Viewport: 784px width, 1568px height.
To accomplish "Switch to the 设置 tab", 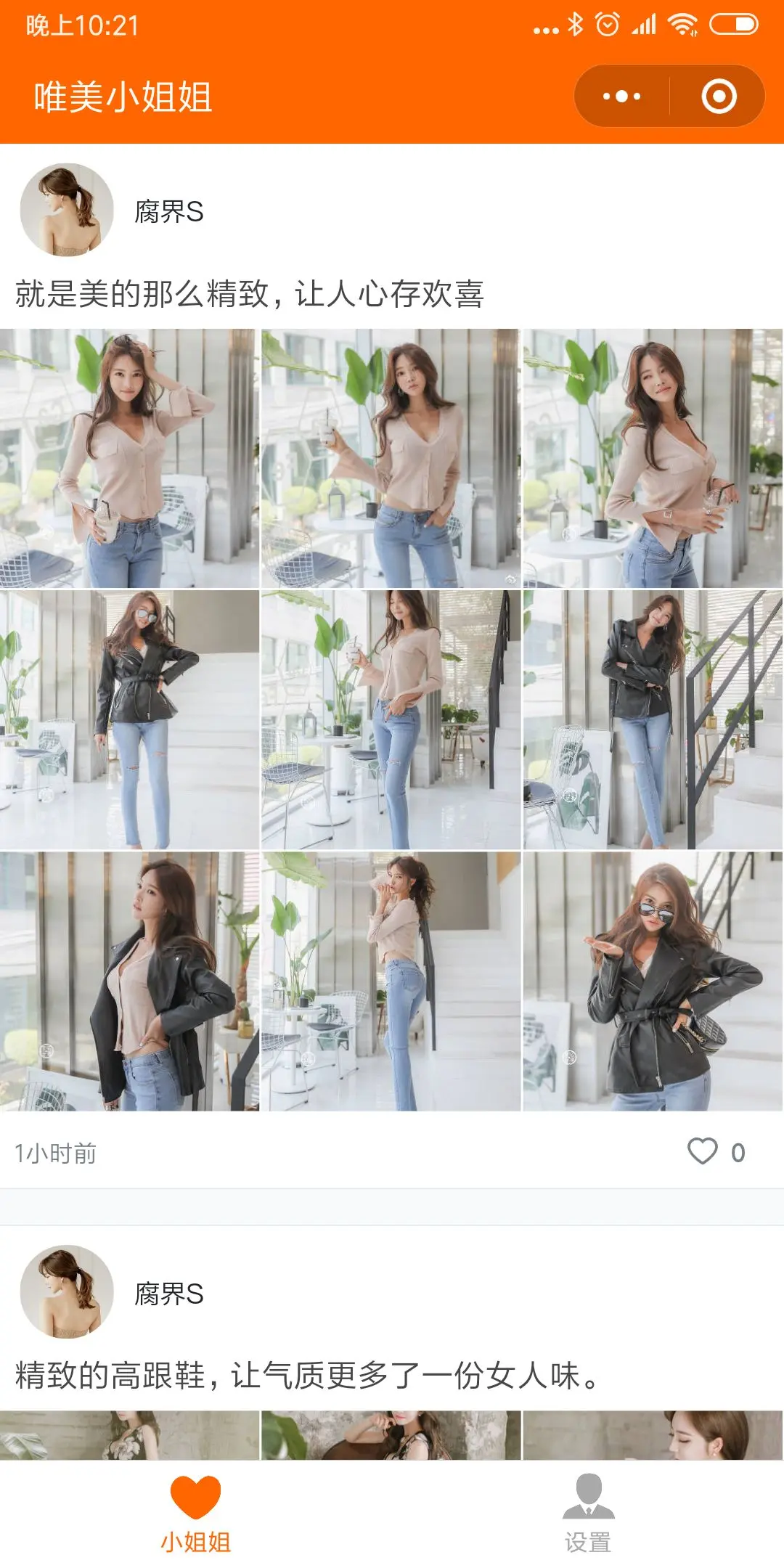I will (588, 1513).
